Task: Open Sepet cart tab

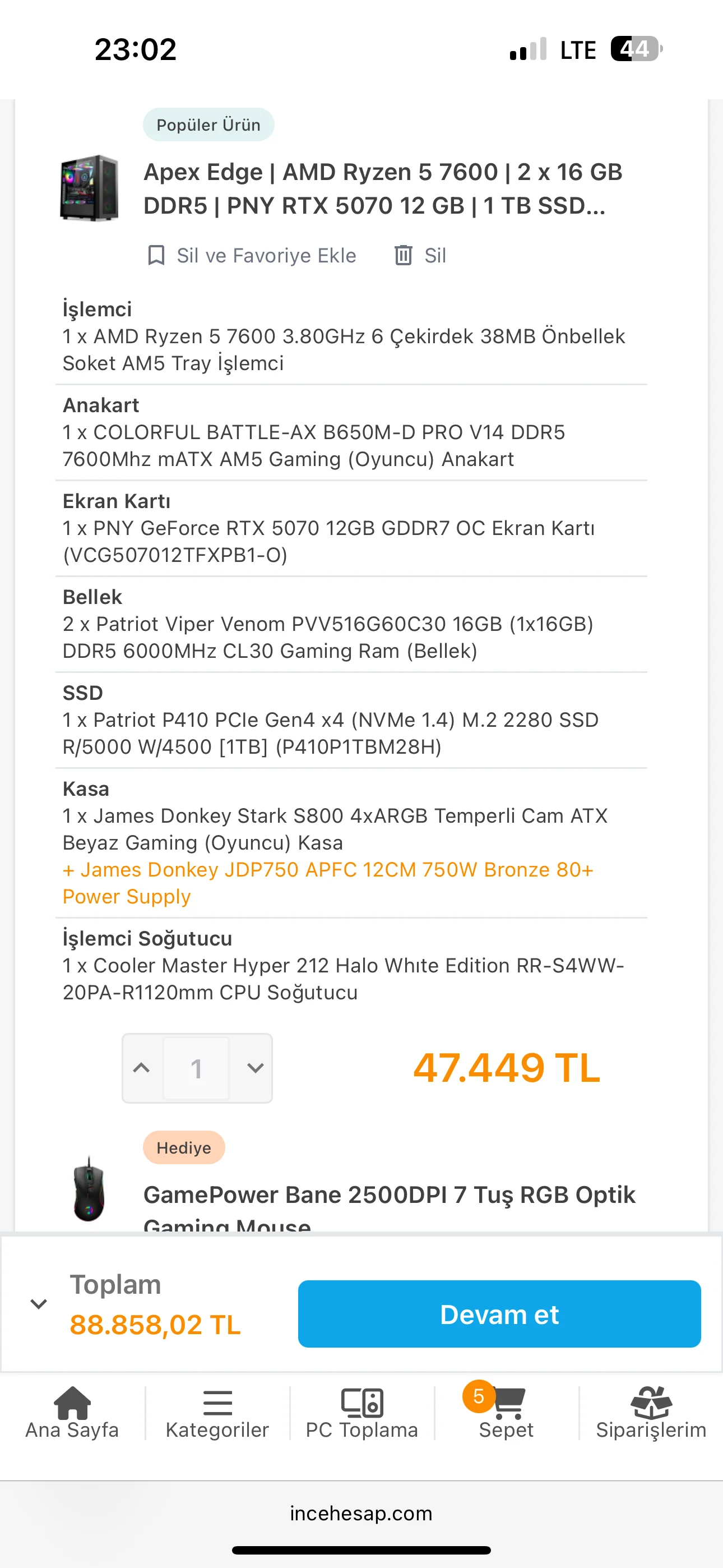Action: [506, 1413]
